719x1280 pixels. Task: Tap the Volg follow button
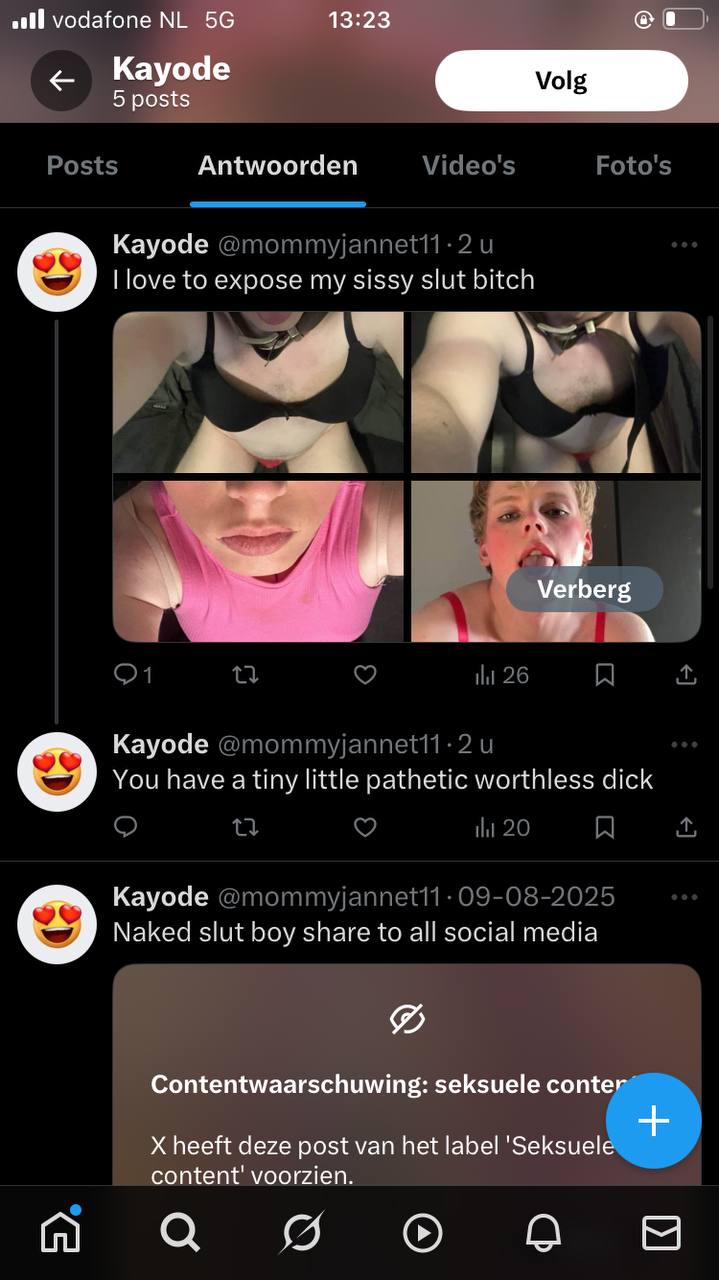(561, 80)
